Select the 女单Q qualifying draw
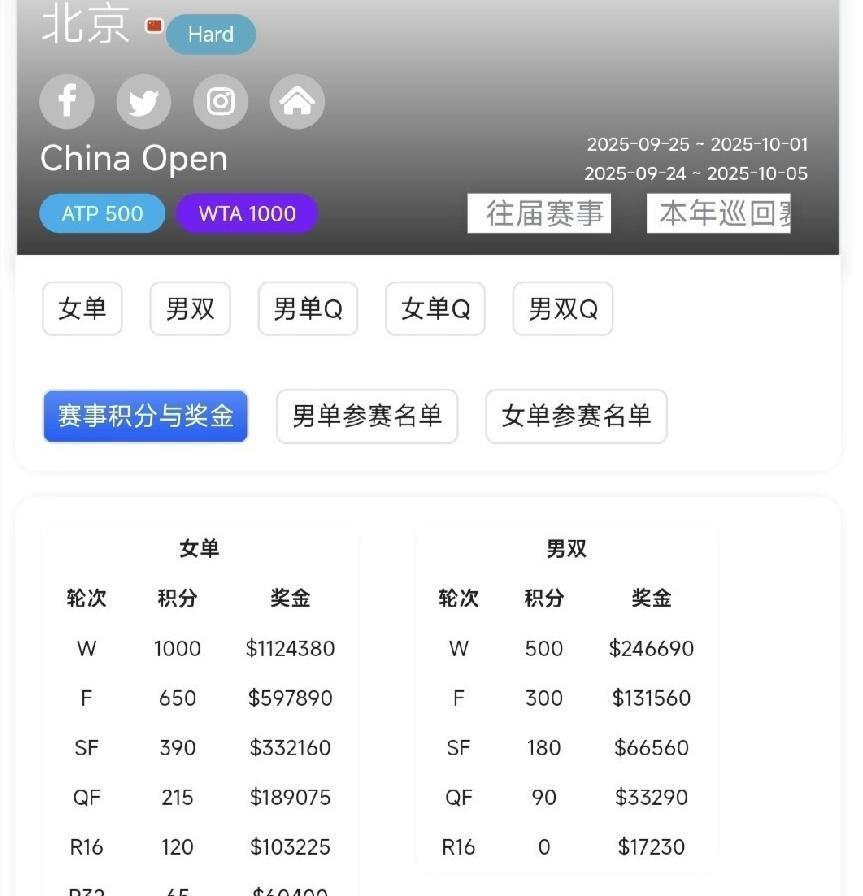 pyautogui.click(x=435, y=309)
